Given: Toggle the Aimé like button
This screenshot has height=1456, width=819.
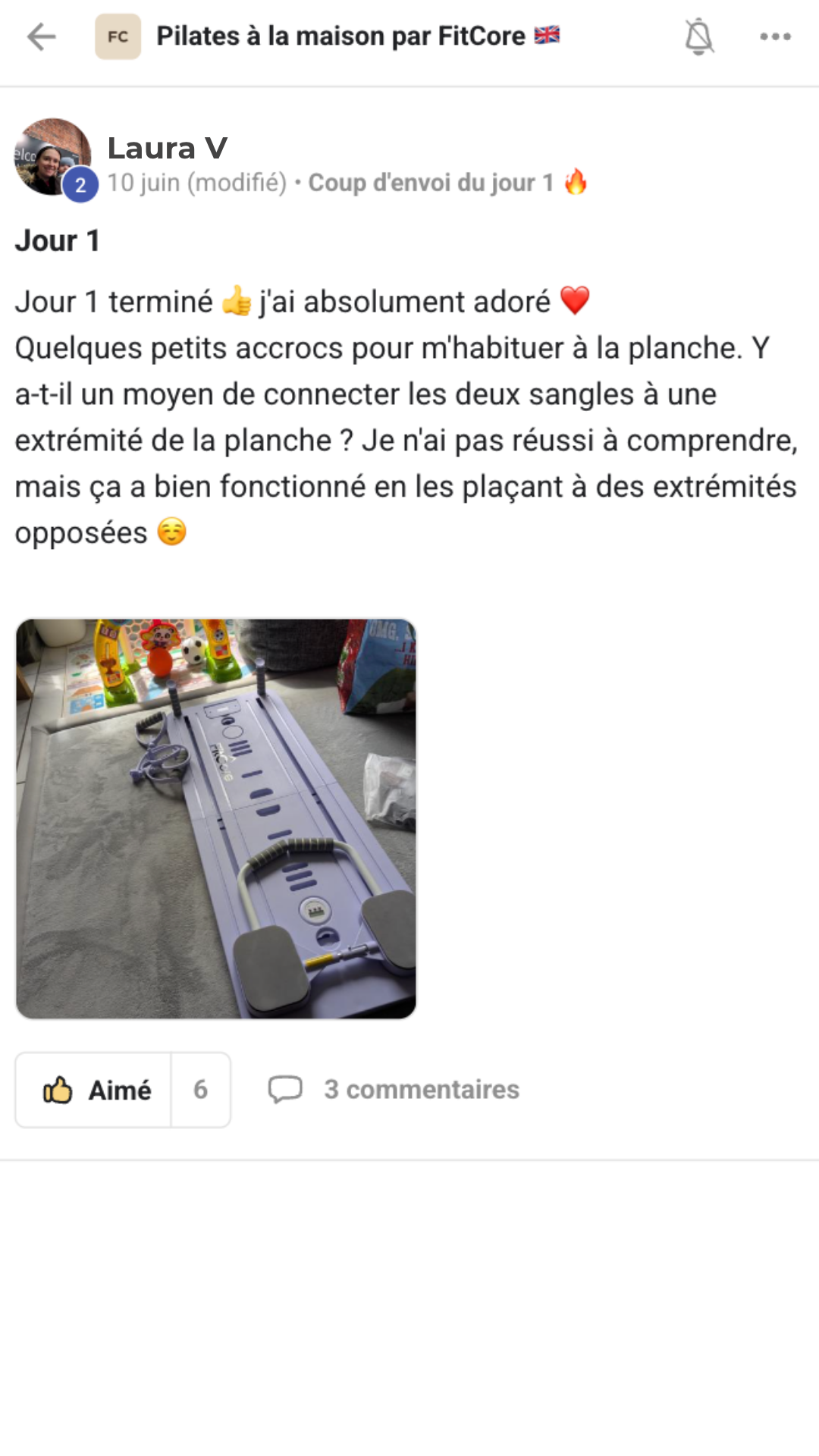Looking at the screenshot, I should [94, 1090].
